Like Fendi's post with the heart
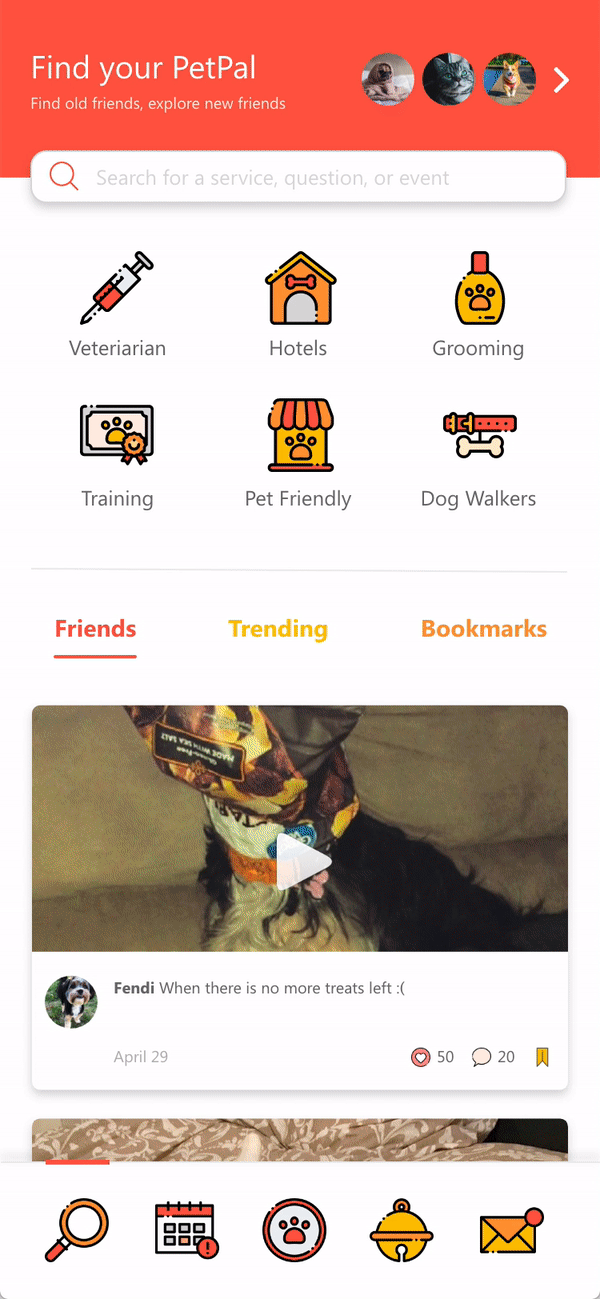Screen dimensions: 600x1299 (x=421, y=1057)
